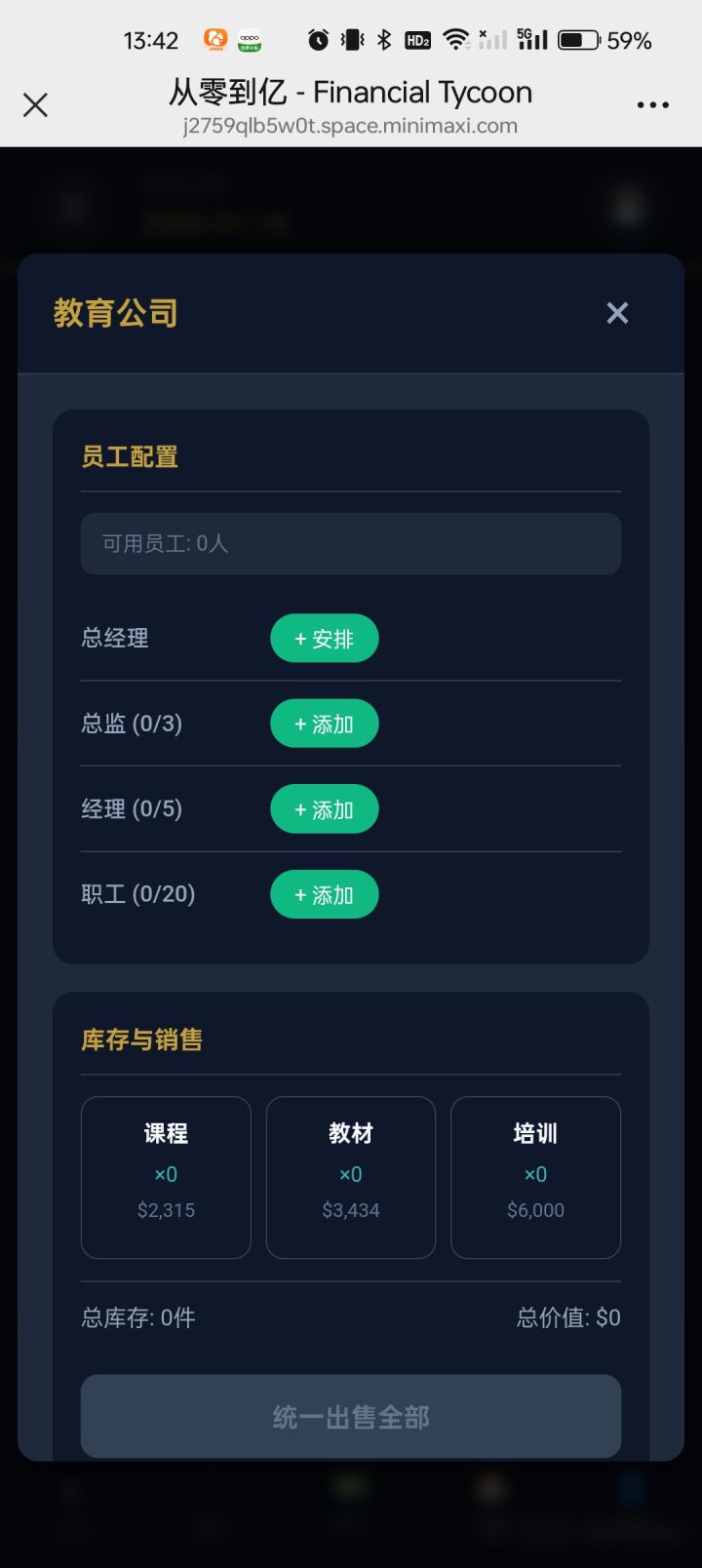Click +添加 next to 经理 (0/5)
Image resolution: width=702 pixels, height=1568 pixels.
pos(324,808)
